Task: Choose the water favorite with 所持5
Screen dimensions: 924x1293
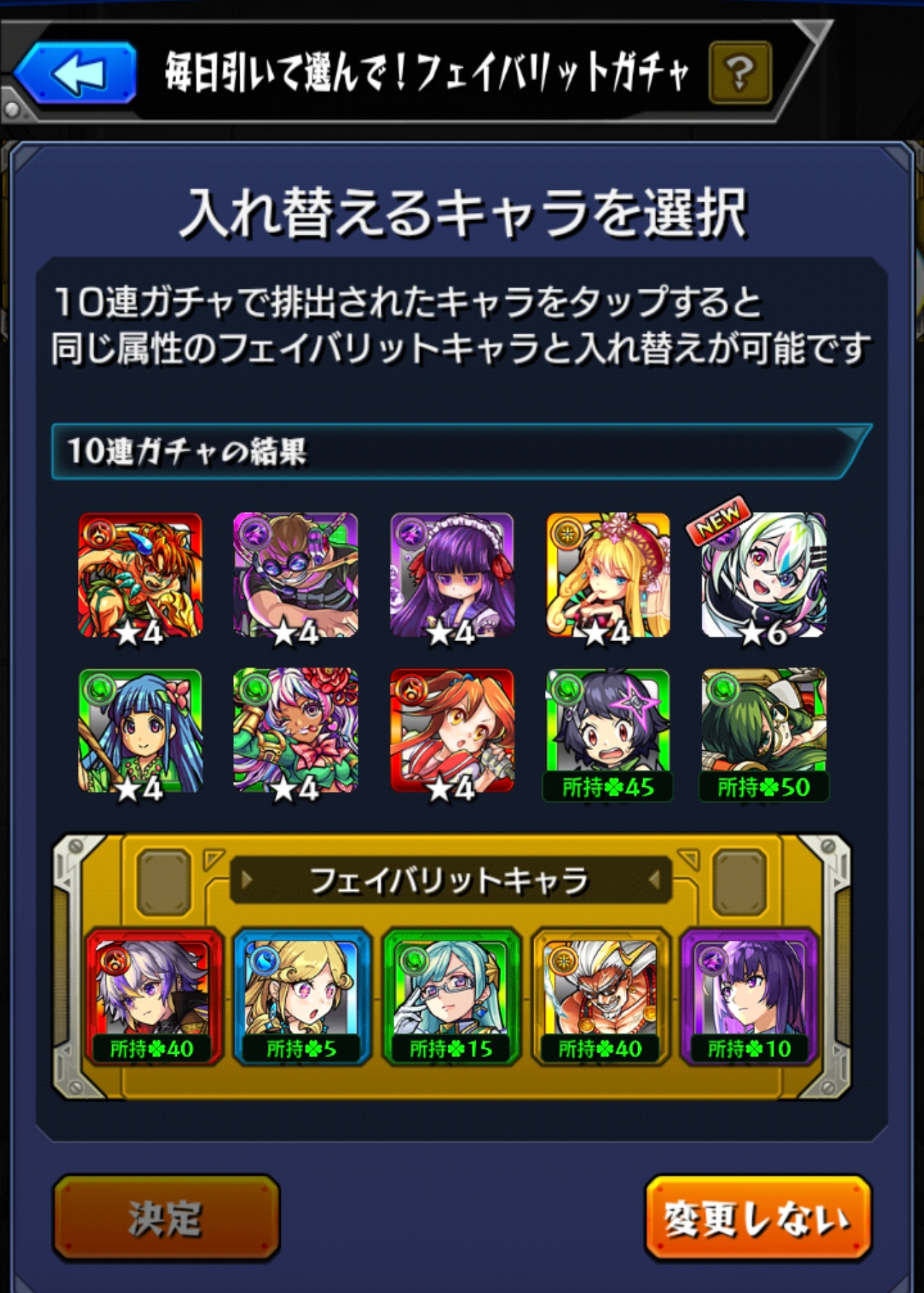Action: (302, 996)
